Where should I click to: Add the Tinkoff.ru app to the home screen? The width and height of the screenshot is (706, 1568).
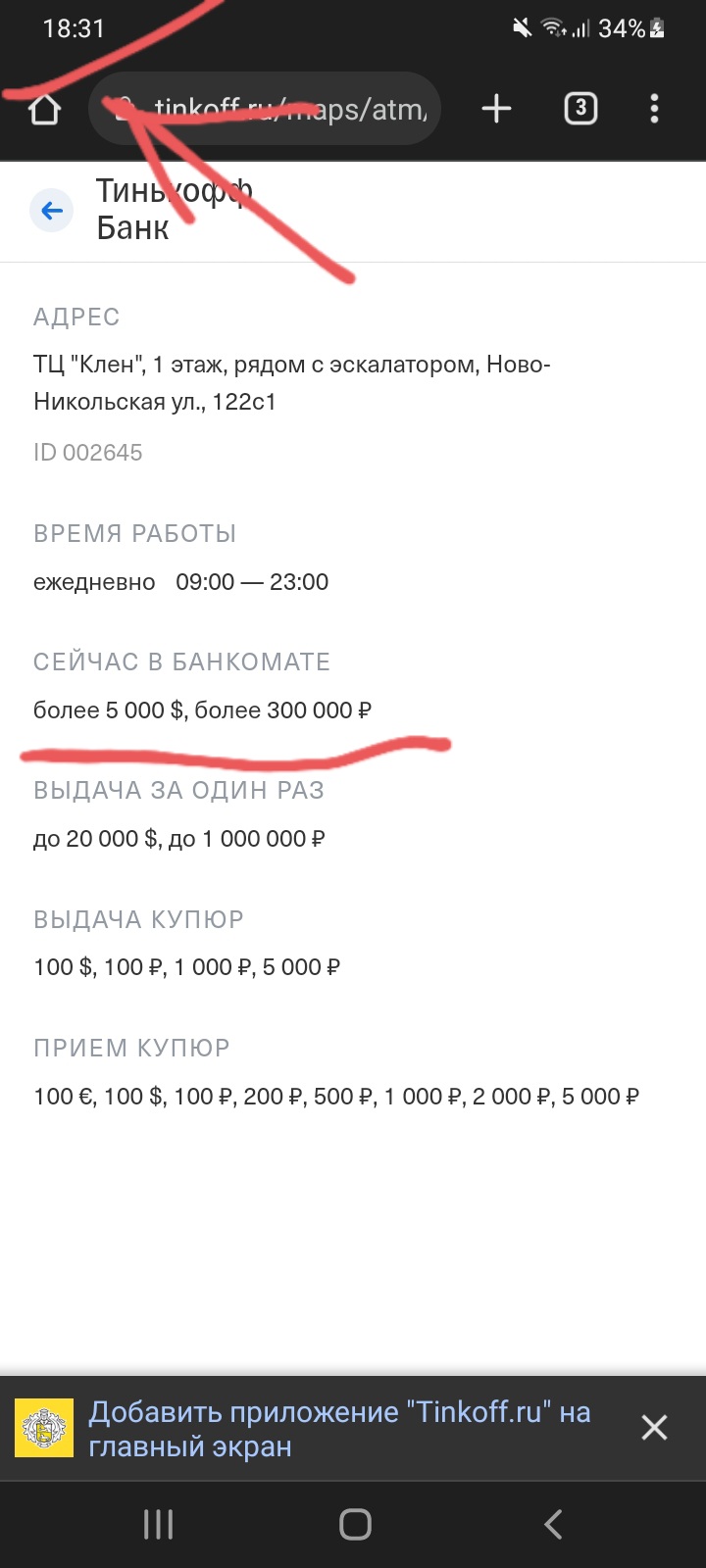point(339,1429)
